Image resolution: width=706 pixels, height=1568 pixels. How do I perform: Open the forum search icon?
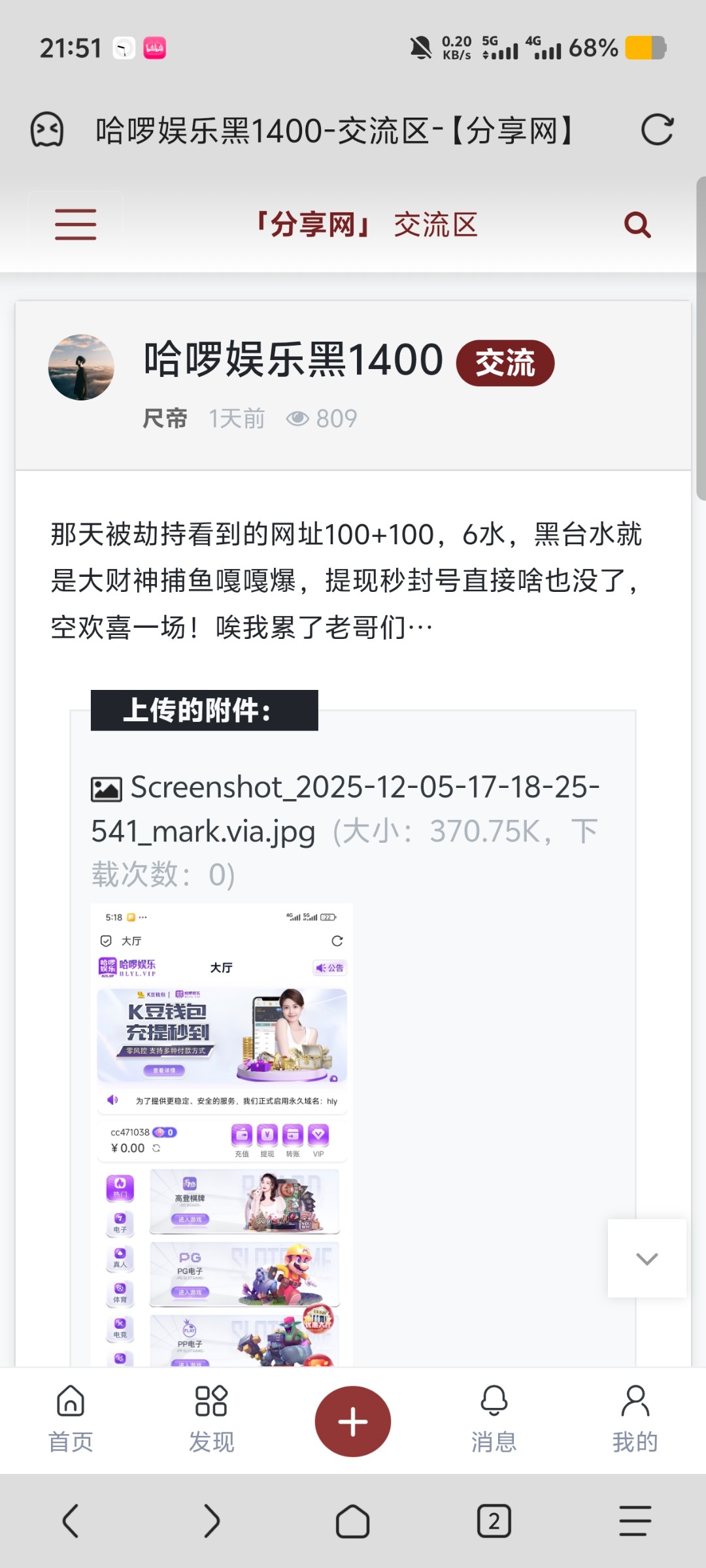click(x=637, y=225)
